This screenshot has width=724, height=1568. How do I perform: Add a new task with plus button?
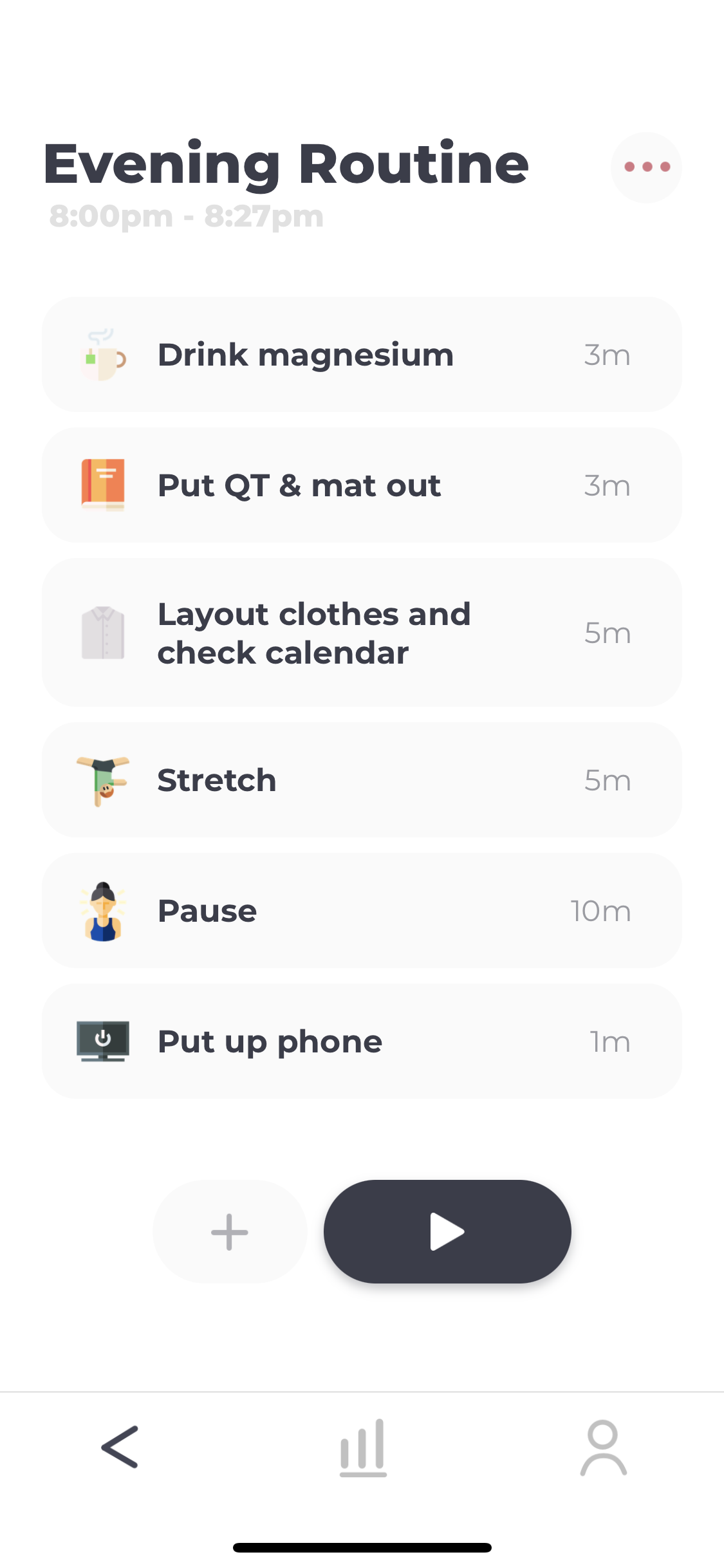coord(230,1232)
